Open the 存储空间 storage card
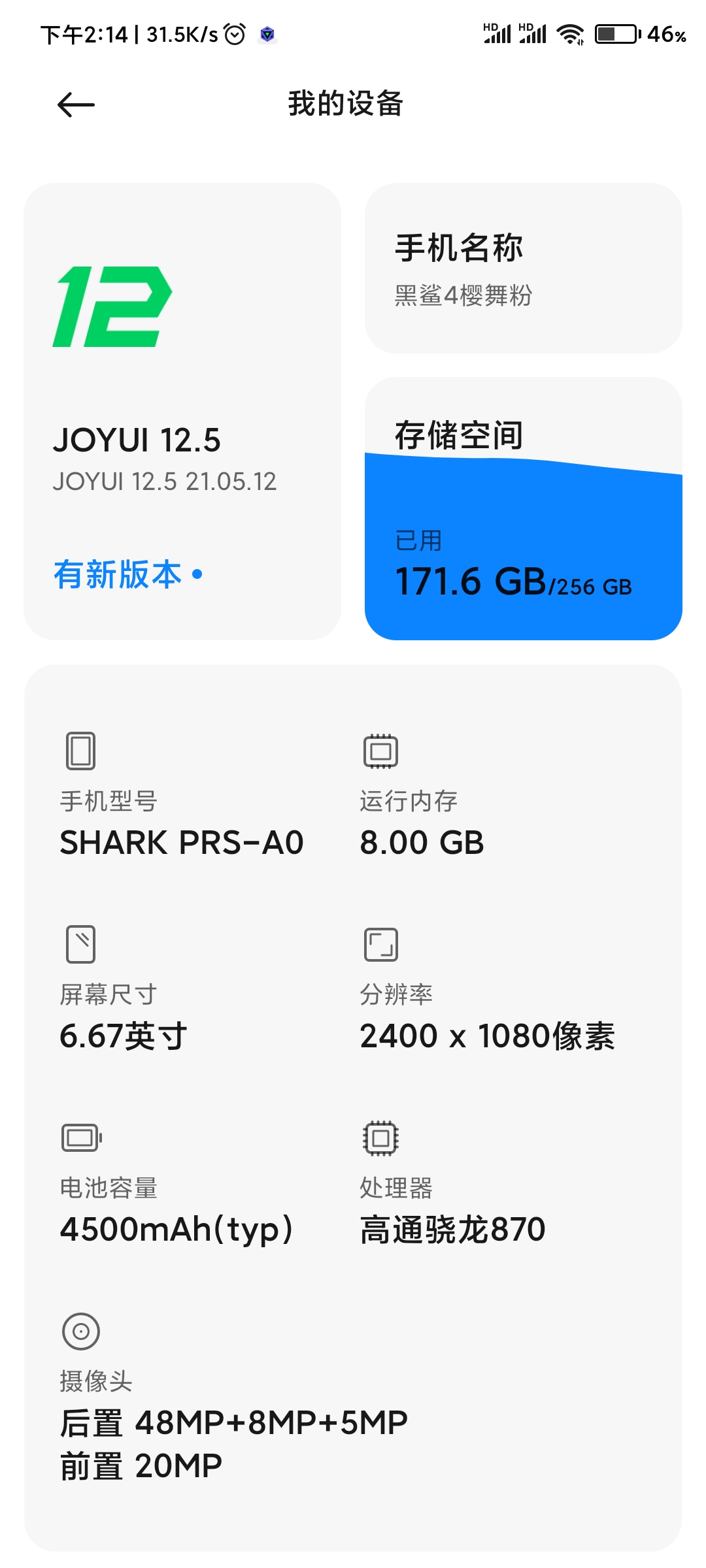The image size is (706, 1568). [524, 508]
